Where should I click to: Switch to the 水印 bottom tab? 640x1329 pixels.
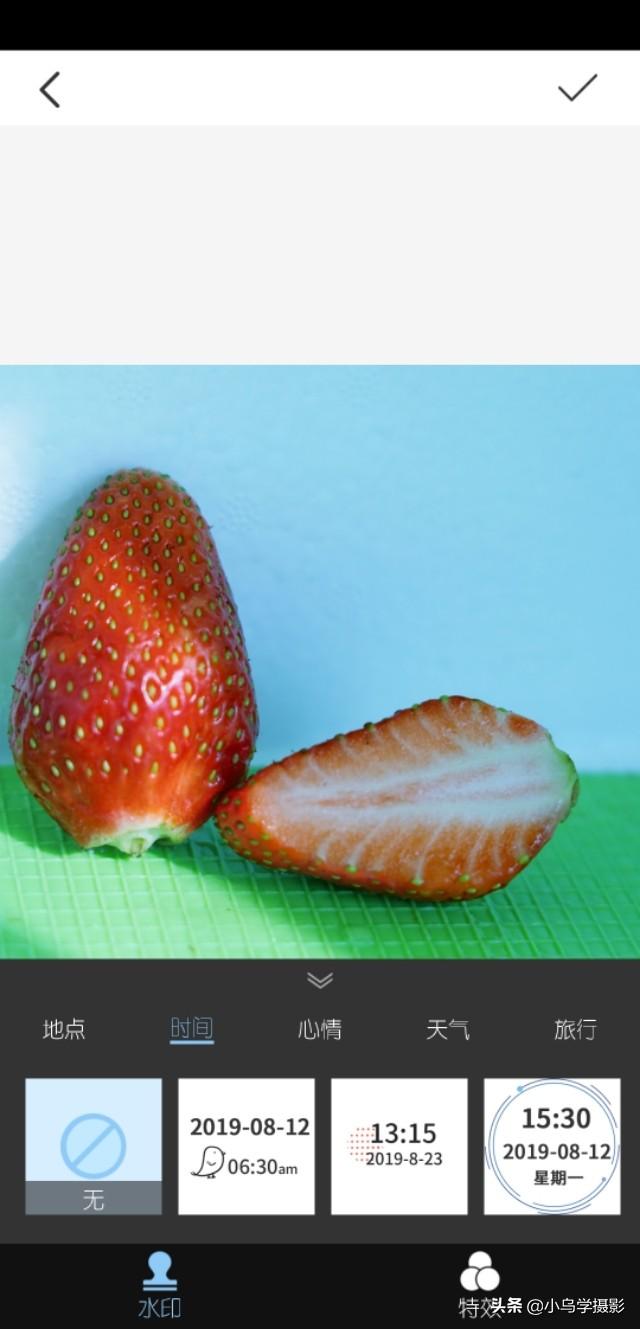(160, 1286)
